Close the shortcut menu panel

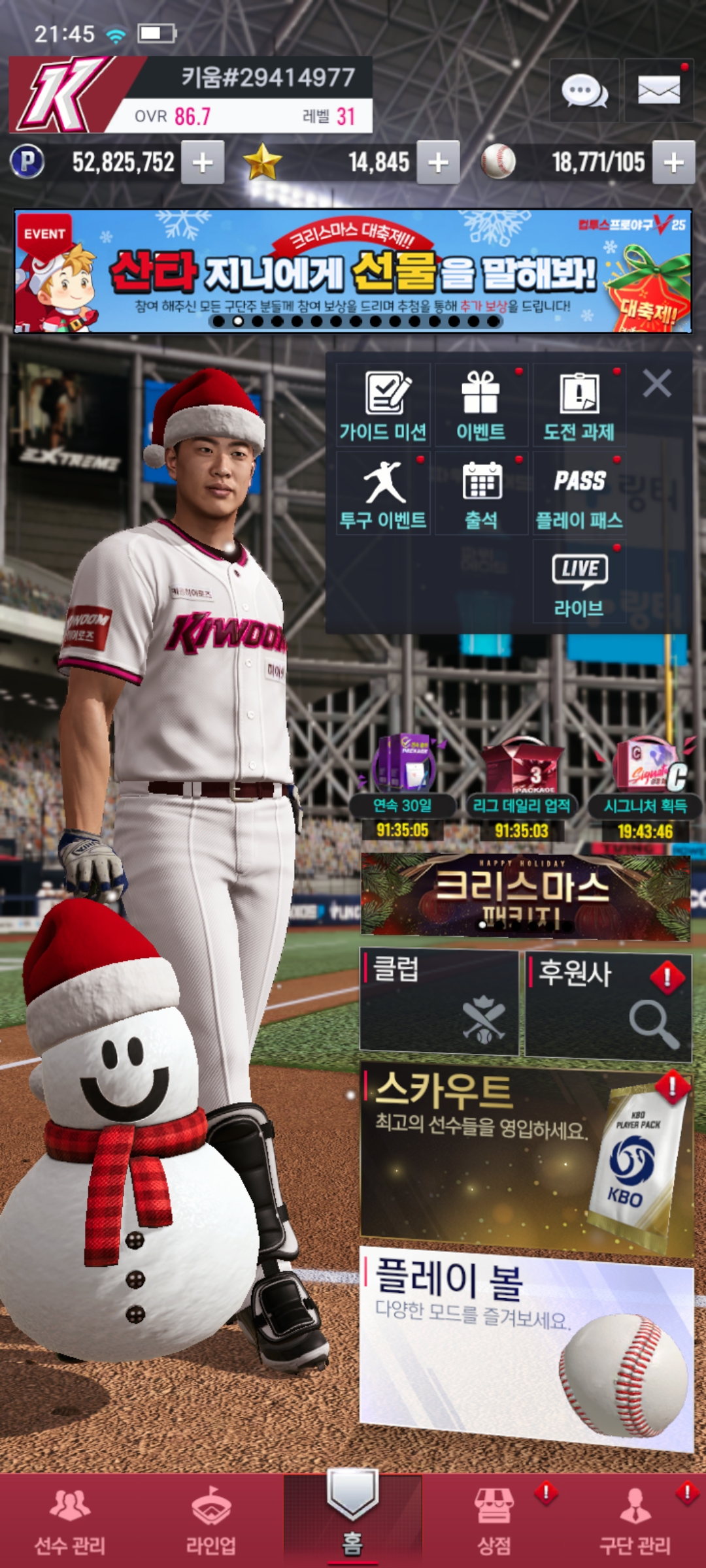[x=657, y=384]
